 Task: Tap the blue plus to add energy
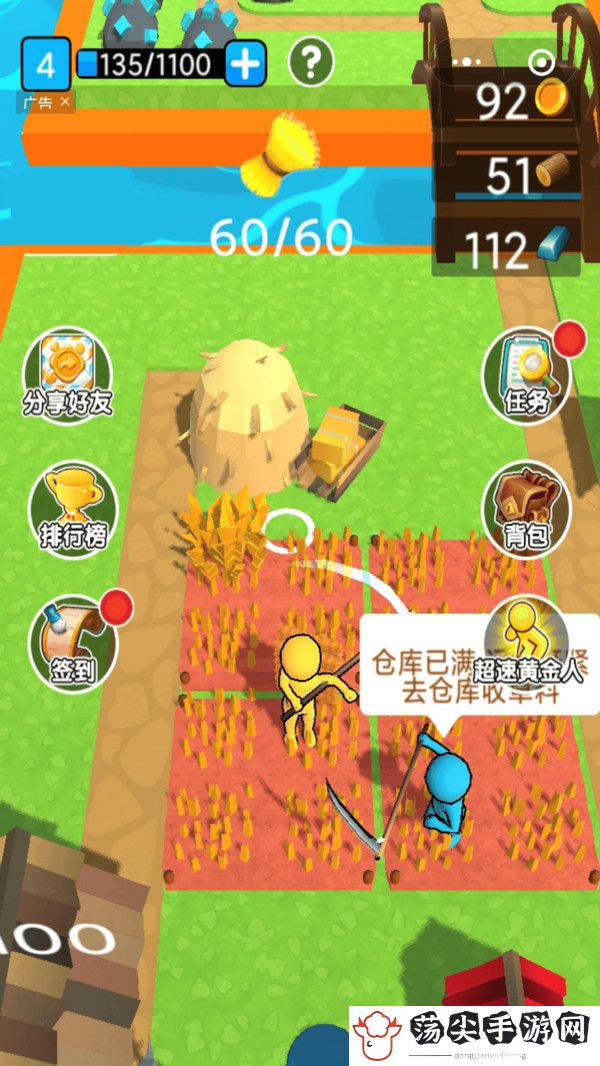point(246,65)
